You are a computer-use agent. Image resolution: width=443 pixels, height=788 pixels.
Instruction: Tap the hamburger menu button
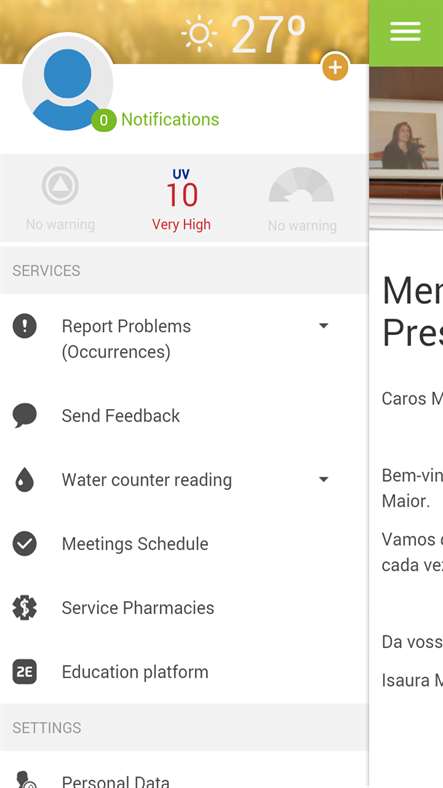[405, 32]
